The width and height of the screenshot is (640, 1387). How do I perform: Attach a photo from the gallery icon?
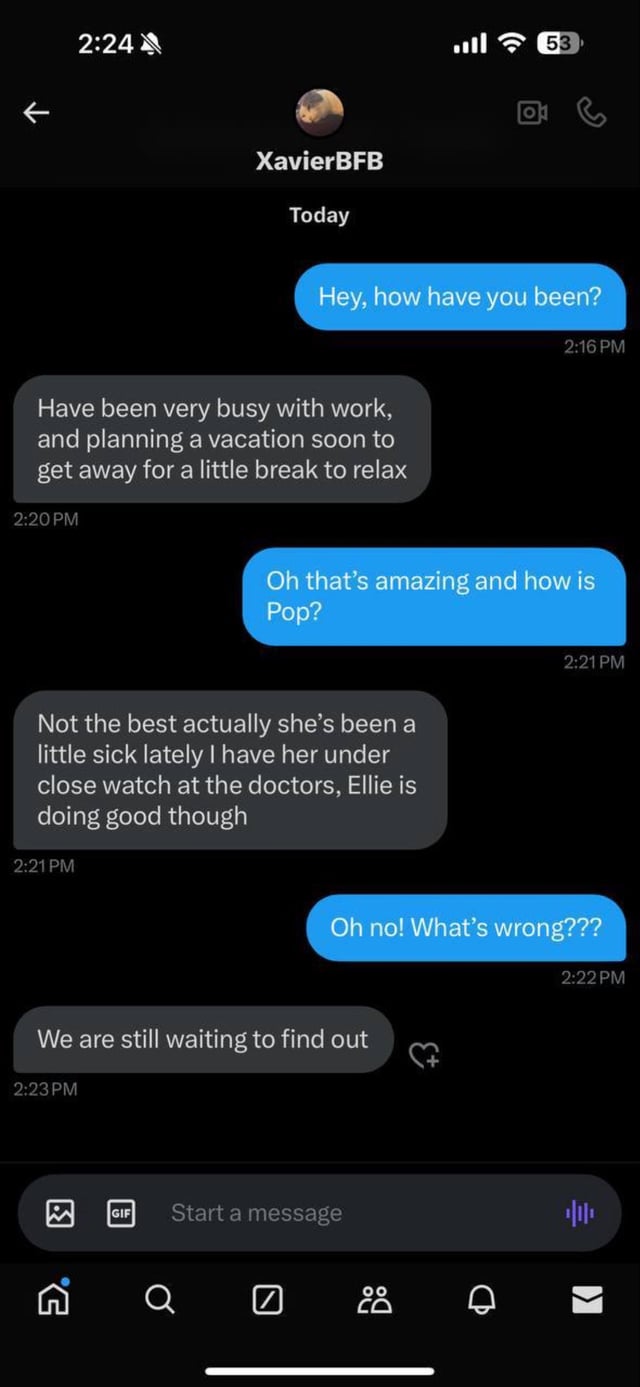[61, 1213]
